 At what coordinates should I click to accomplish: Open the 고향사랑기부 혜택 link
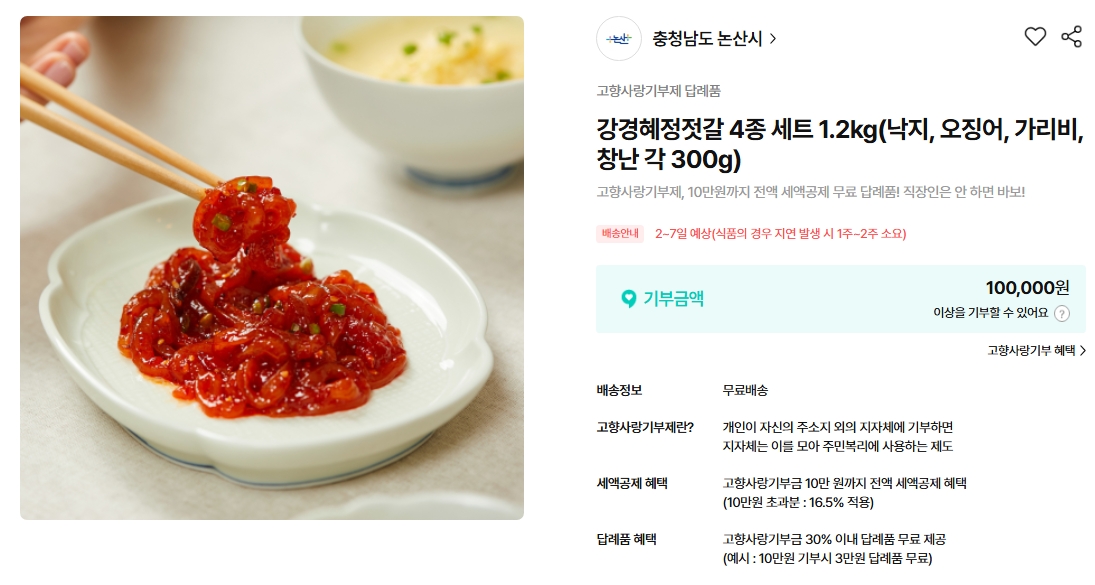click(x=1036, y=350)
